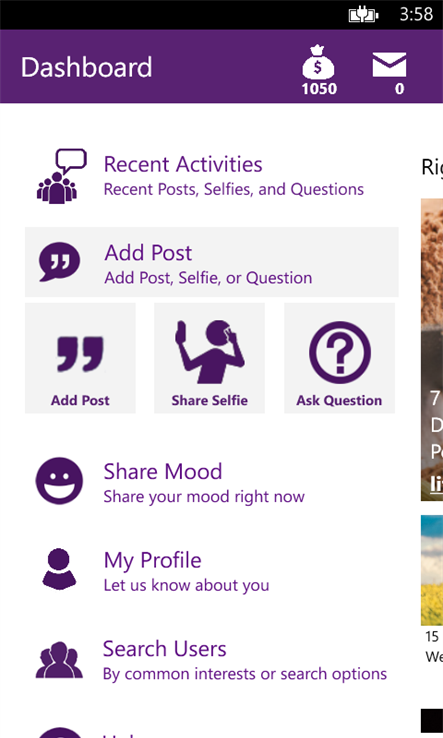Collapse the Add Post row
443x738 pixels.
(211, 262)
